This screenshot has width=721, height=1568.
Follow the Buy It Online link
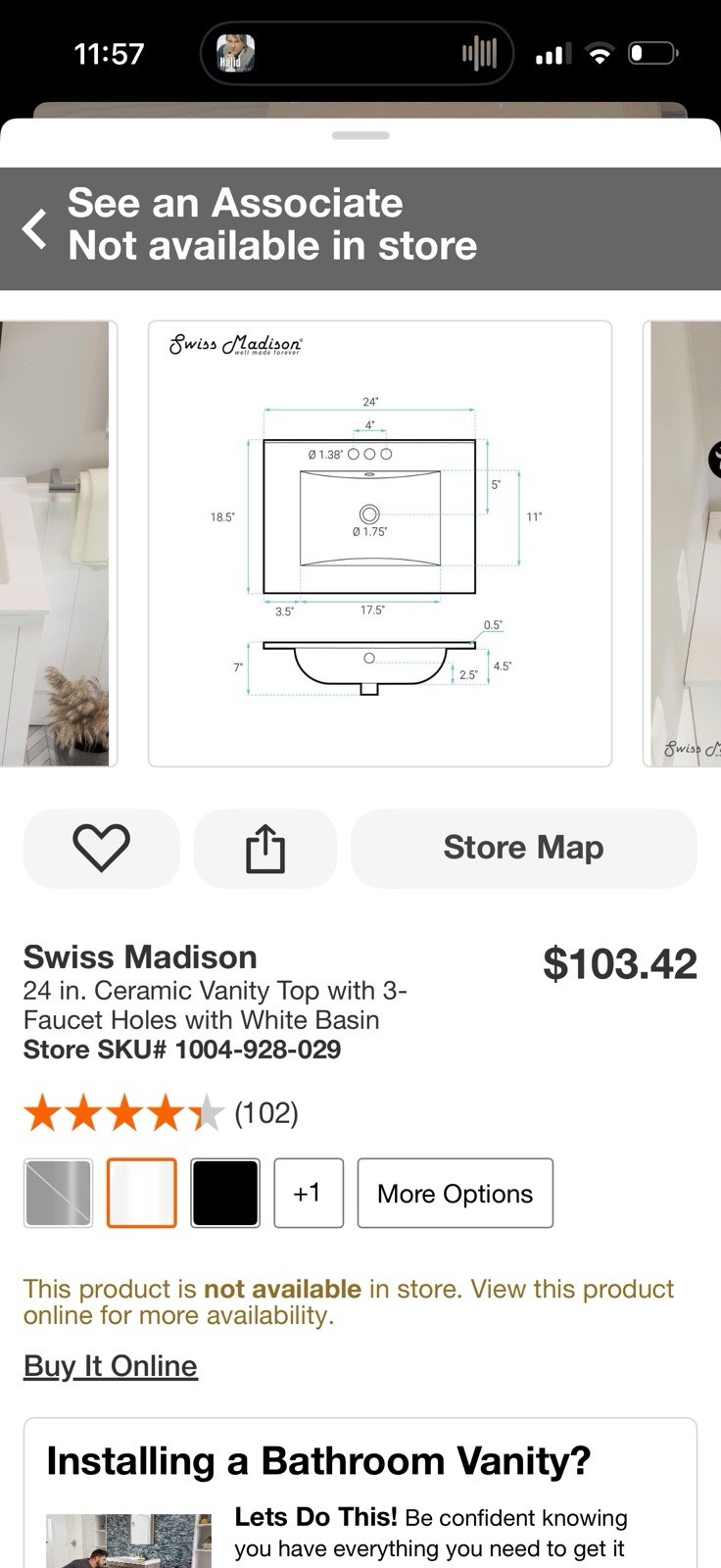111,1366
